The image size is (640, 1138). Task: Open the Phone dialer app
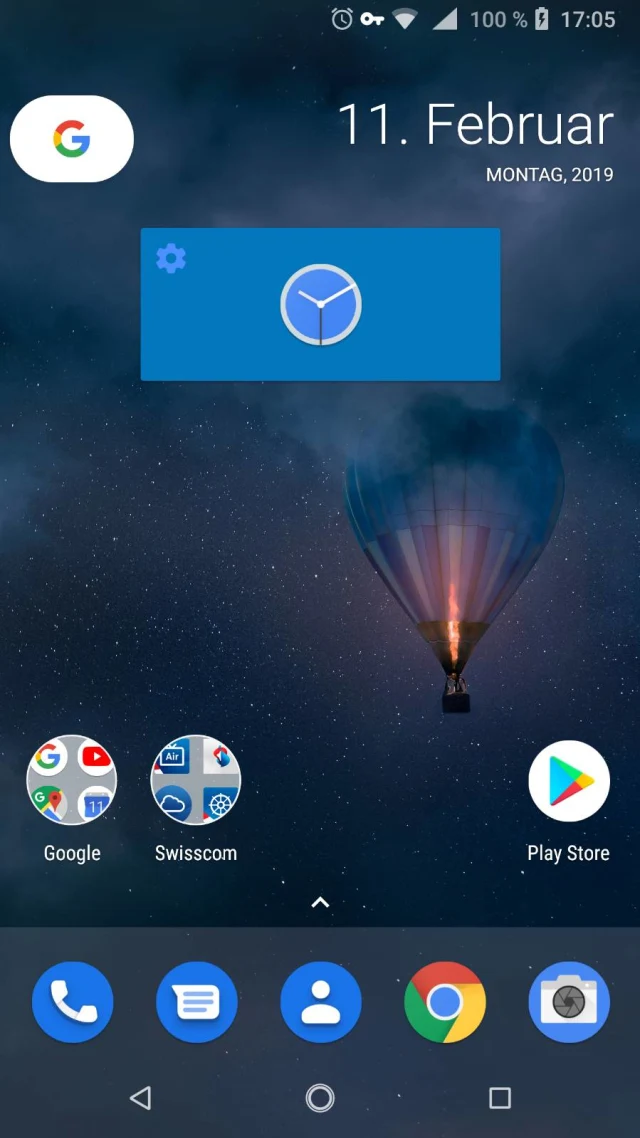pos(72,1002)
